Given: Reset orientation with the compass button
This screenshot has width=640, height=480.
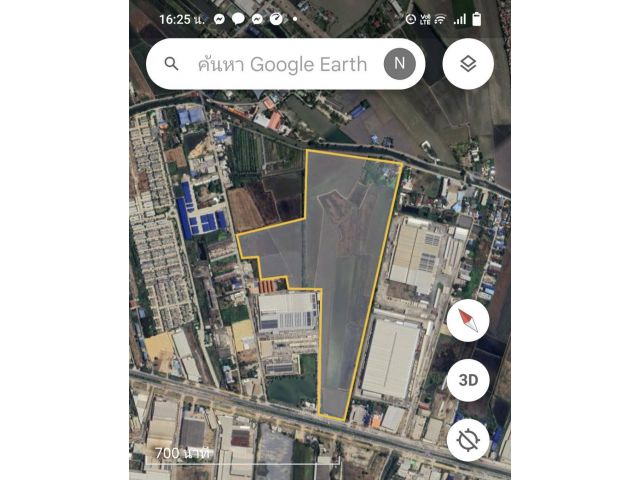Looking at the screenshot, I should [x=468, y=321].
